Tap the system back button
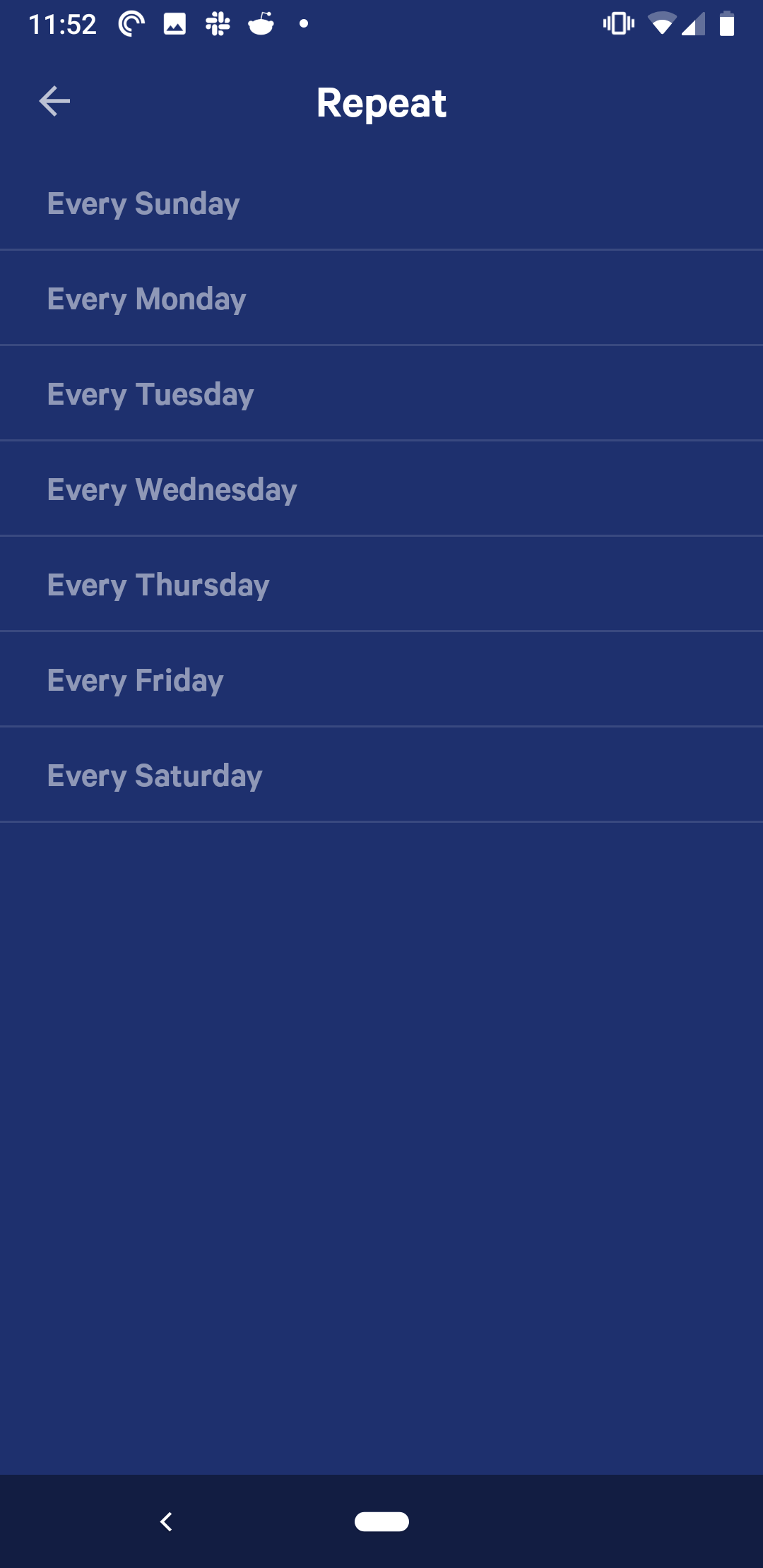The width and height of the screenshot is (763, 1568). 167,1521
